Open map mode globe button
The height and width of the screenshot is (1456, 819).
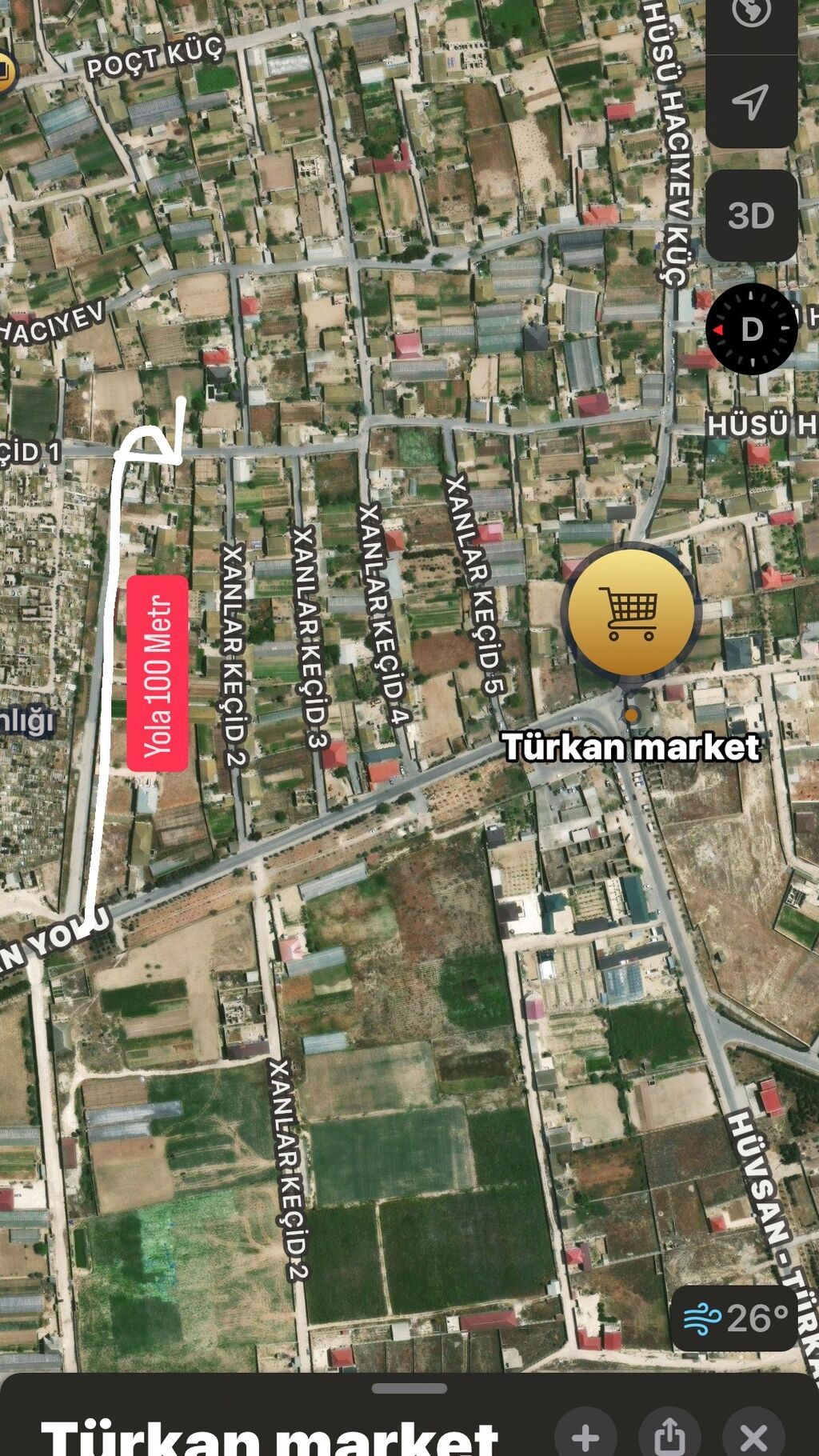pos(750,14)
